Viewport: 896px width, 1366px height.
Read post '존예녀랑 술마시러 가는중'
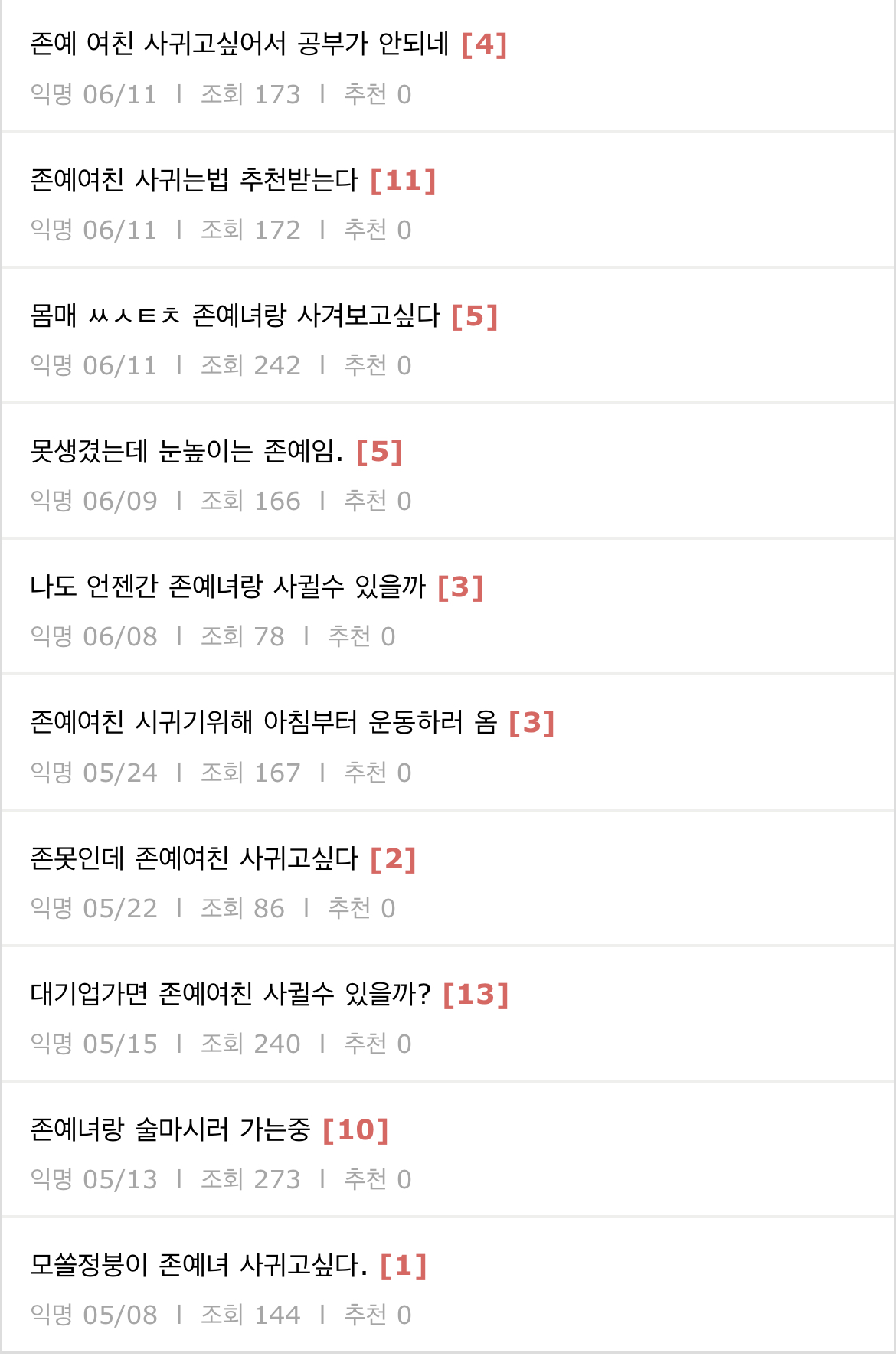(171, 1129)
